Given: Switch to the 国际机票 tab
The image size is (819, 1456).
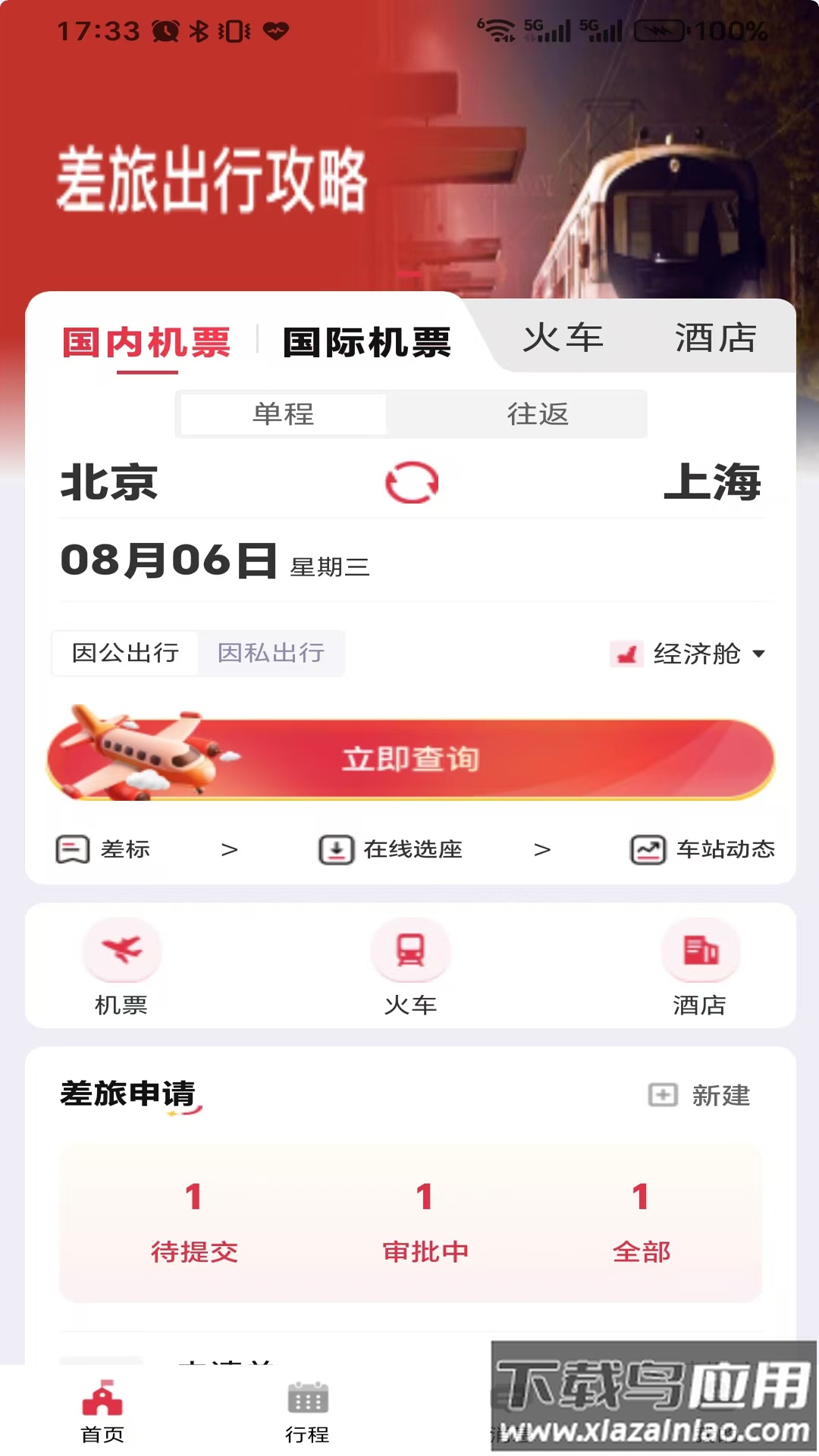Looking at the screenshot, I should [367, 342].
